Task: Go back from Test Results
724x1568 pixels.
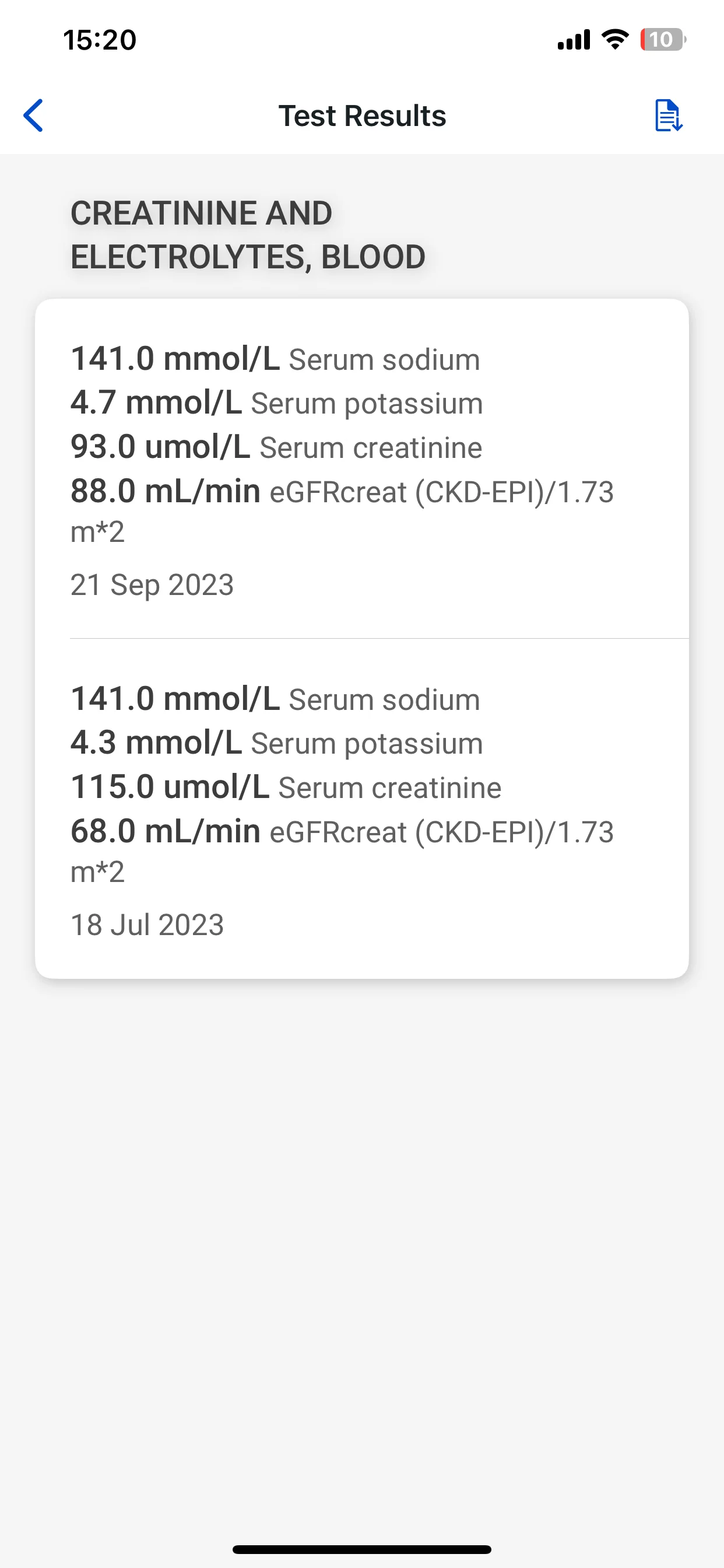Action: coord(33,116)
